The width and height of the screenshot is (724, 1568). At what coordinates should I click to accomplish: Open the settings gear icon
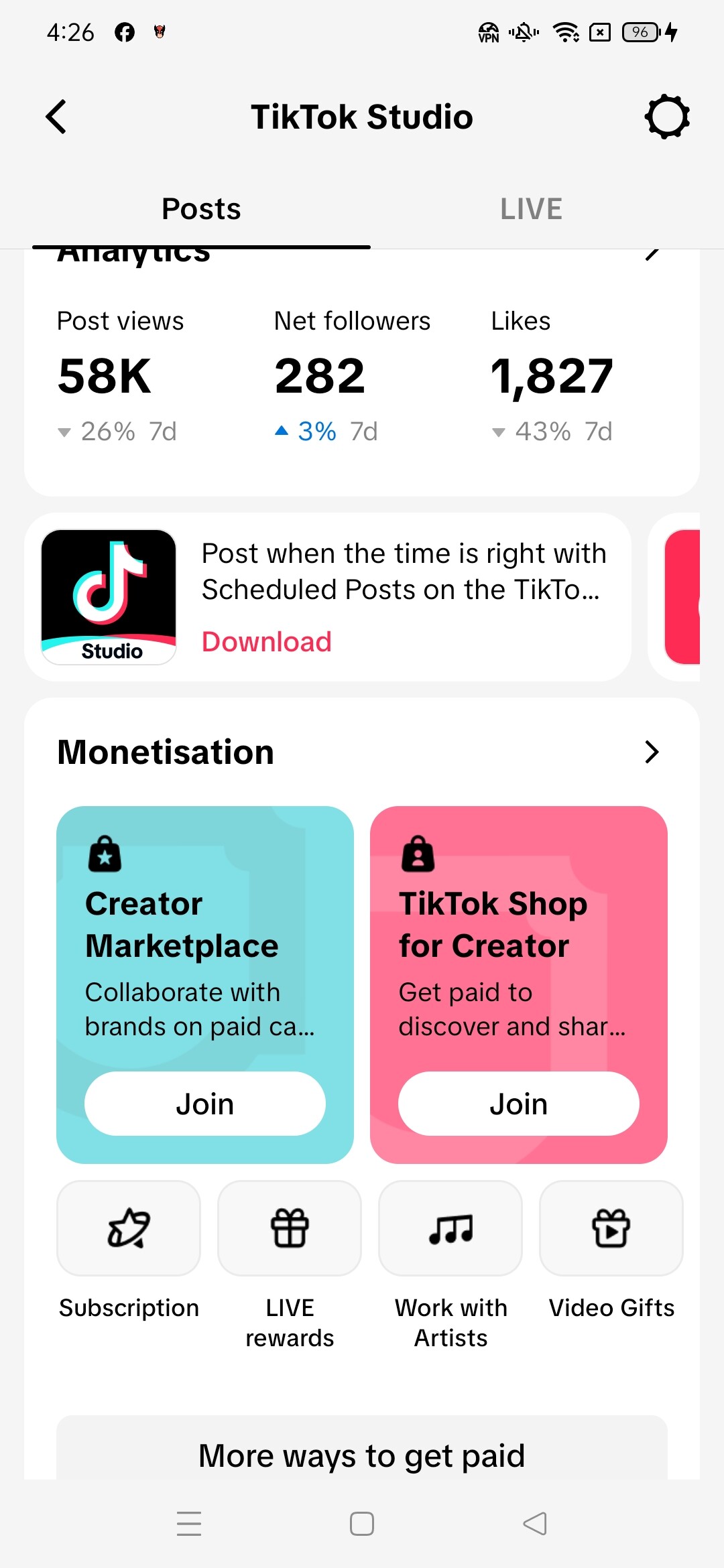click(x=666, y=117)
